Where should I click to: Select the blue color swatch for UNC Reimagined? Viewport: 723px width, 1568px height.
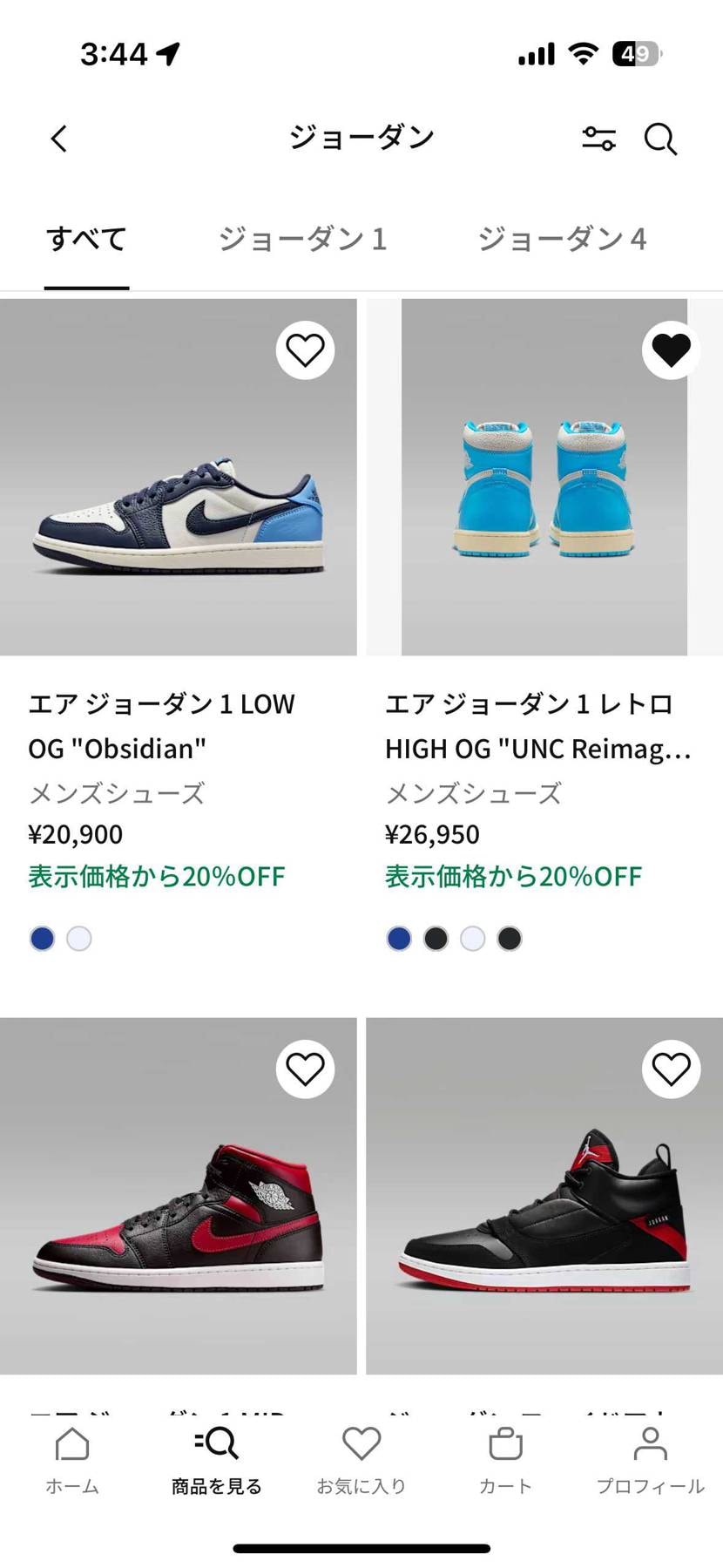point(399,938)
